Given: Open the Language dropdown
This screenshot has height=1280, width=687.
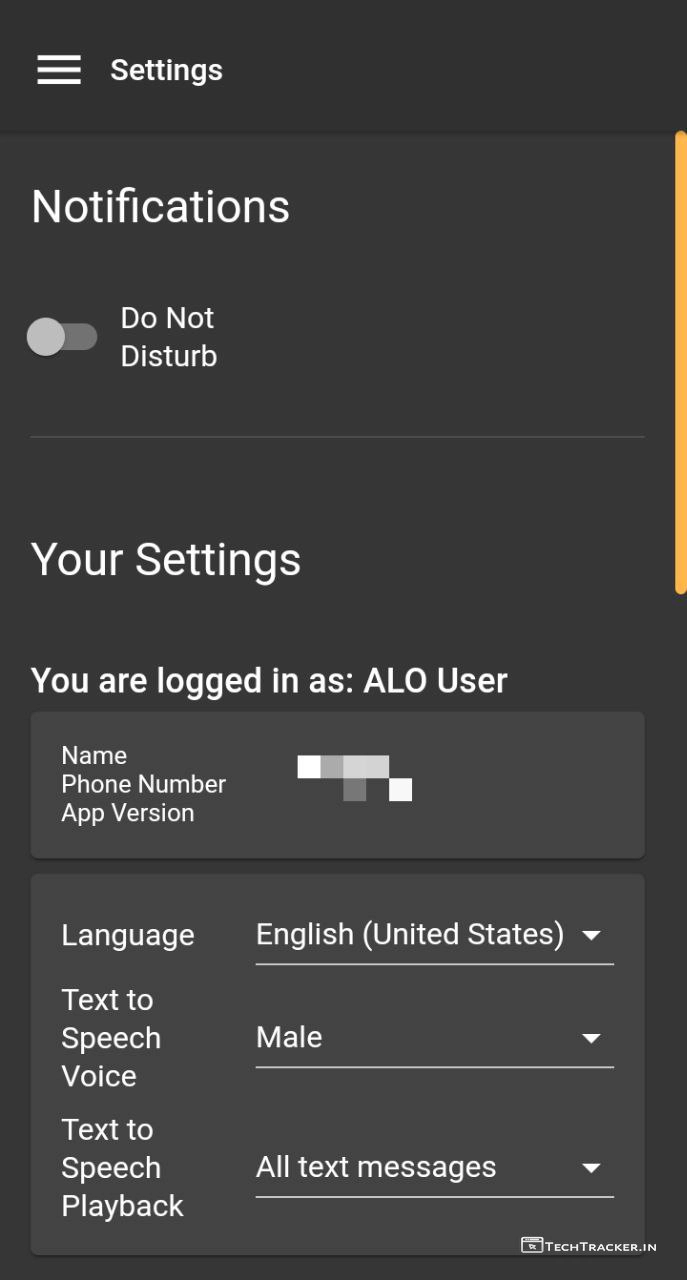Looking at the screenshot, I should coord(434,935).
